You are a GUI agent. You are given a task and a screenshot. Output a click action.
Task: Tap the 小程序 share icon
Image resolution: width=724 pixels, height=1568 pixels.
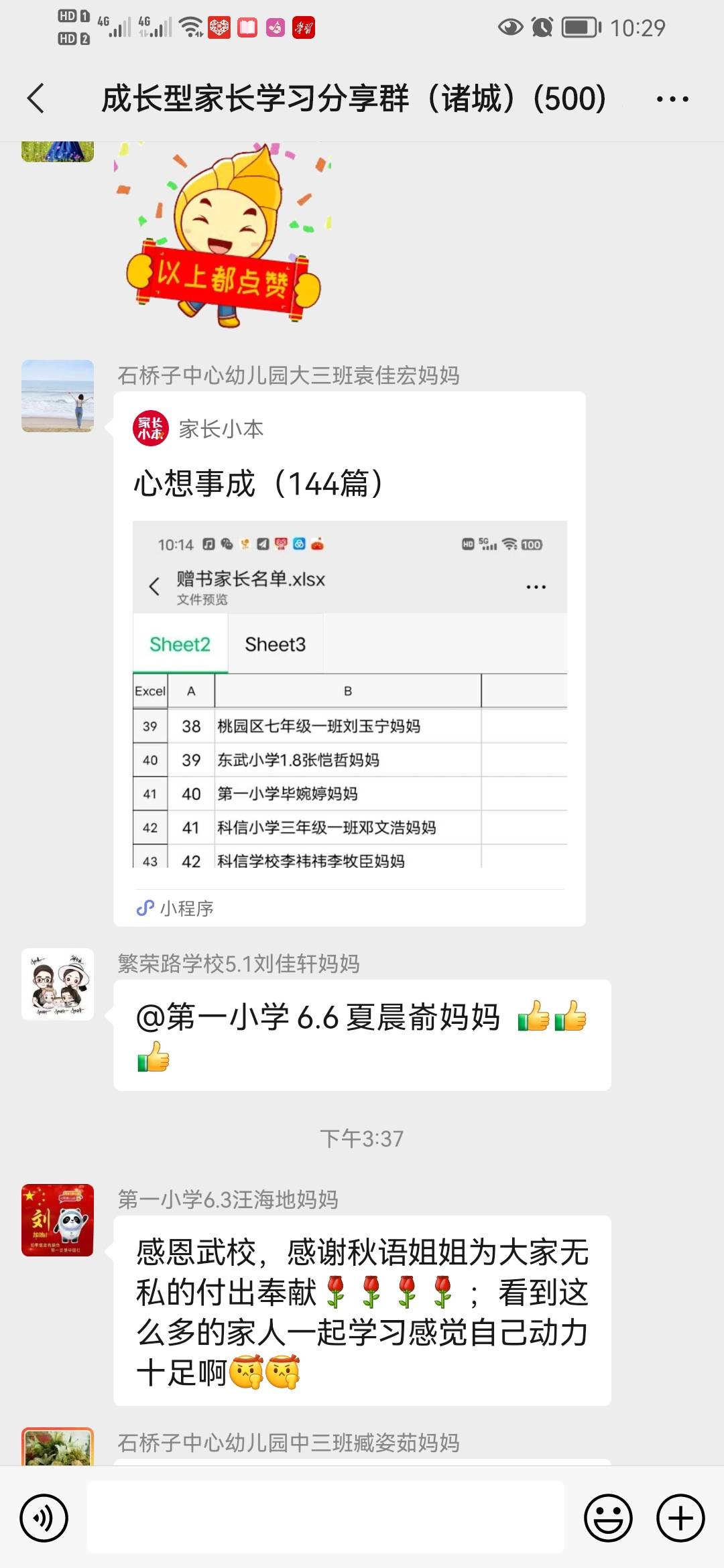145,909
